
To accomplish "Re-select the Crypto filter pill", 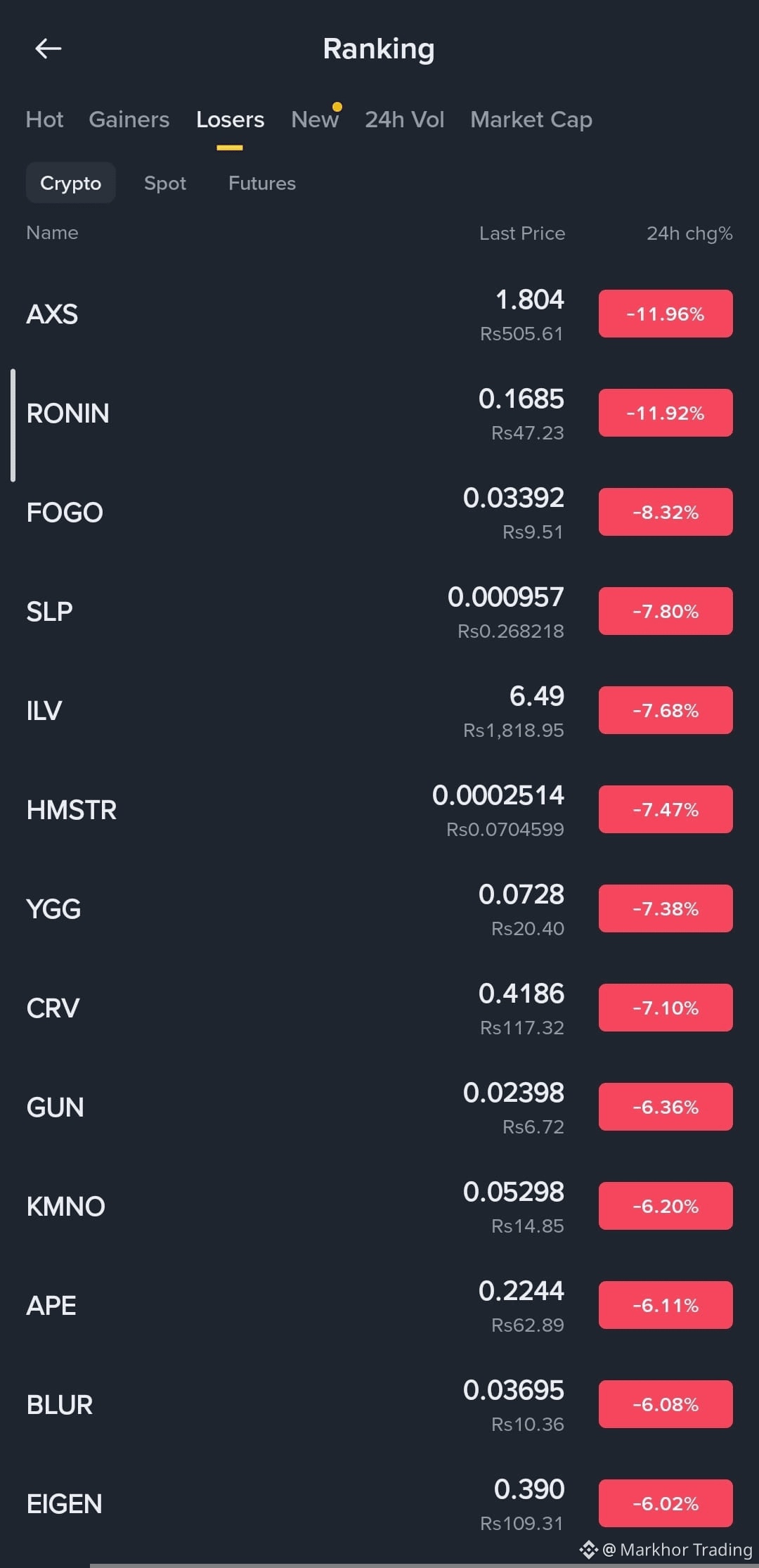I will [70, 183].
